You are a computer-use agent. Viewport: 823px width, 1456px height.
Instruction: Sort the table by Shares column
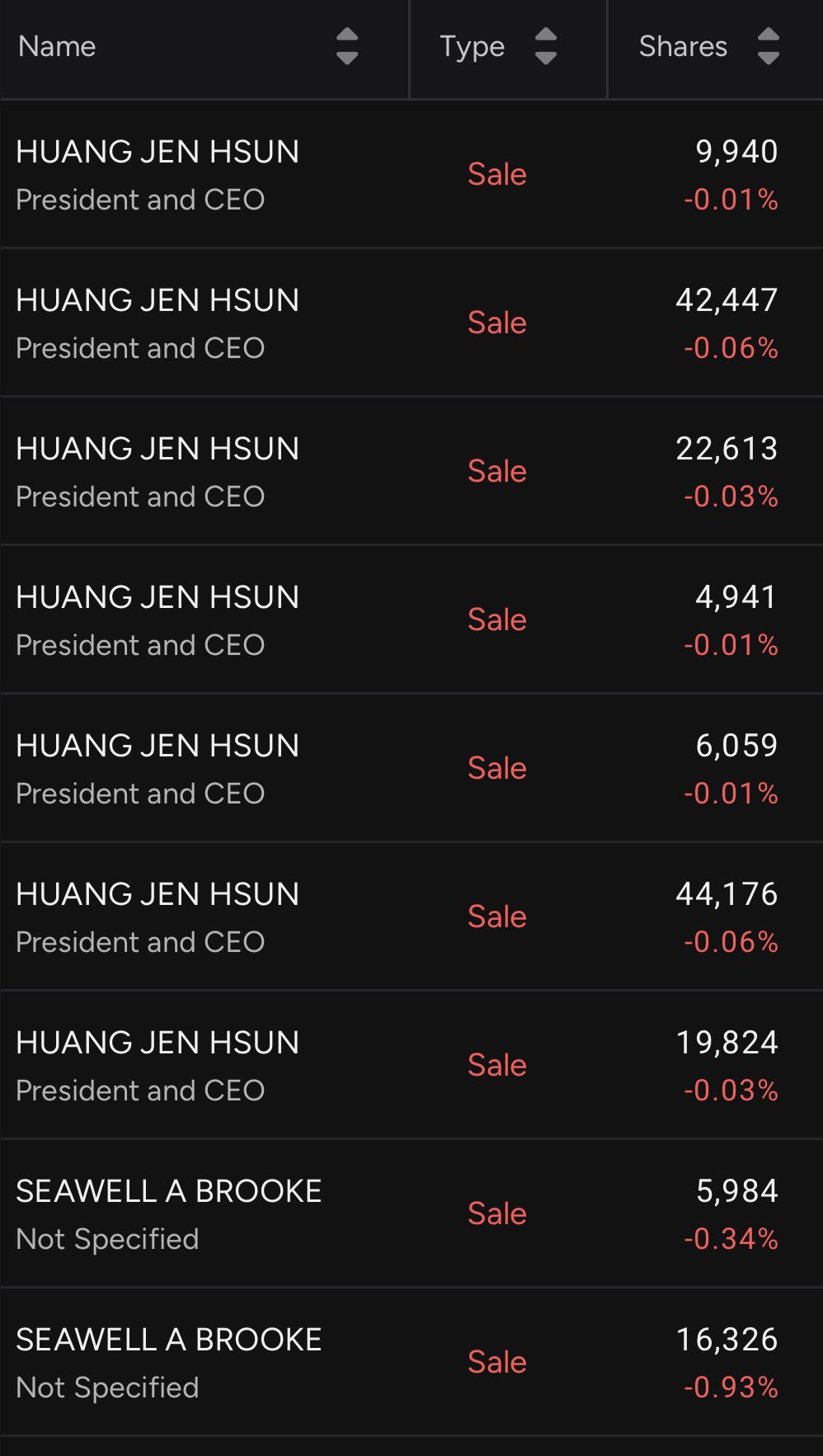click(x=769, y=46)
